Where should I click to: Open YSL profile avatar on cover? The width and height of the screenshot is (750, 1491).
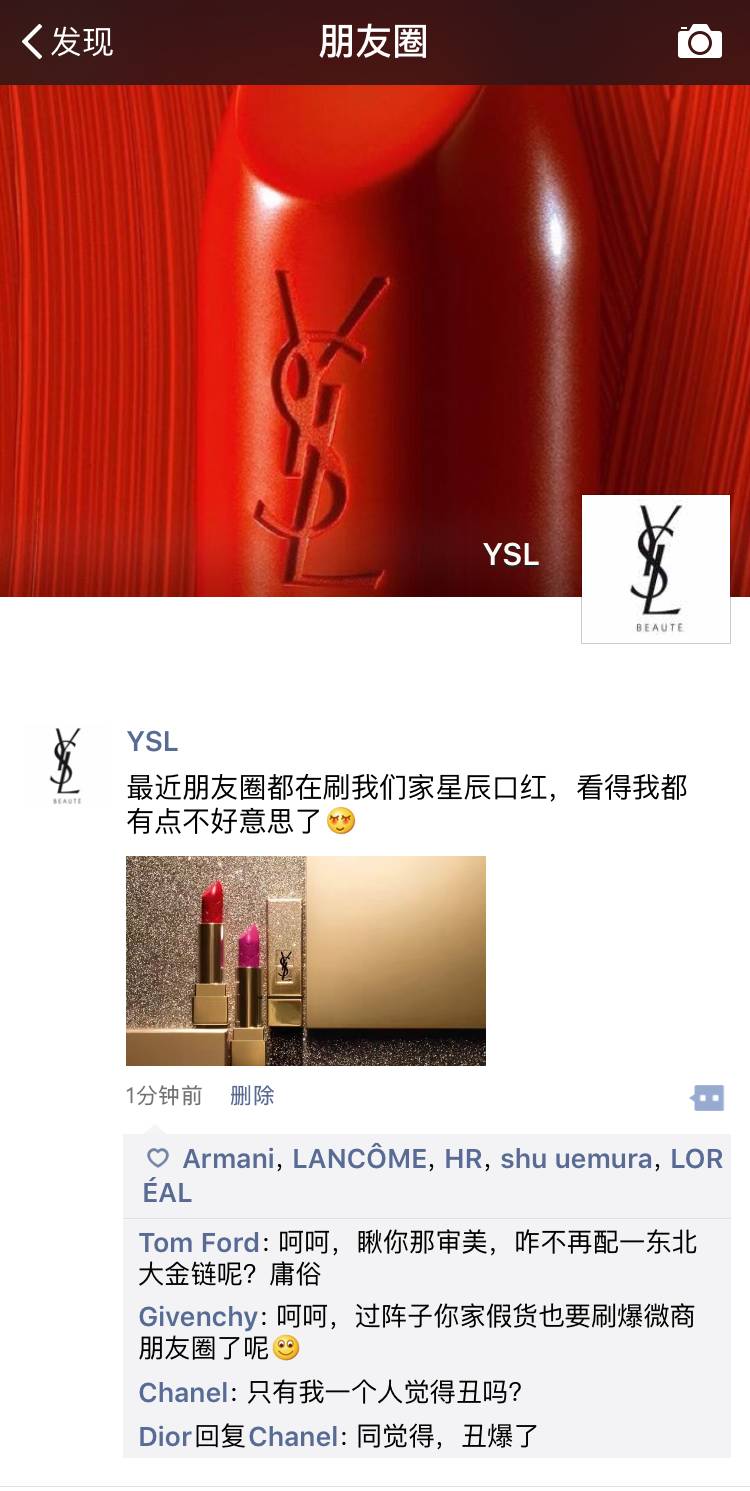656,568
